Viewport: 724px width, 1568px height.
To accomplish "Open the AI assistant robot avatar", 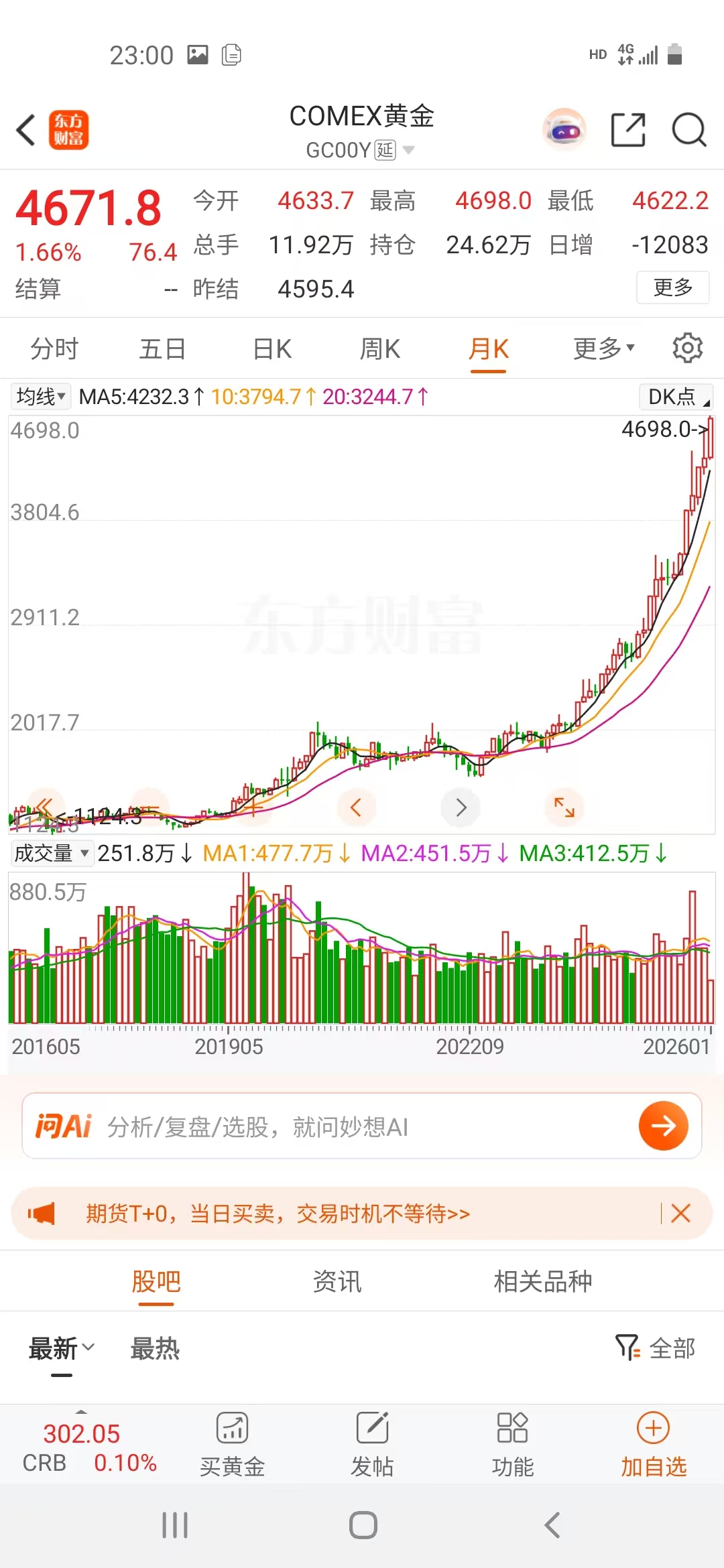I will [x=564, y=130].
